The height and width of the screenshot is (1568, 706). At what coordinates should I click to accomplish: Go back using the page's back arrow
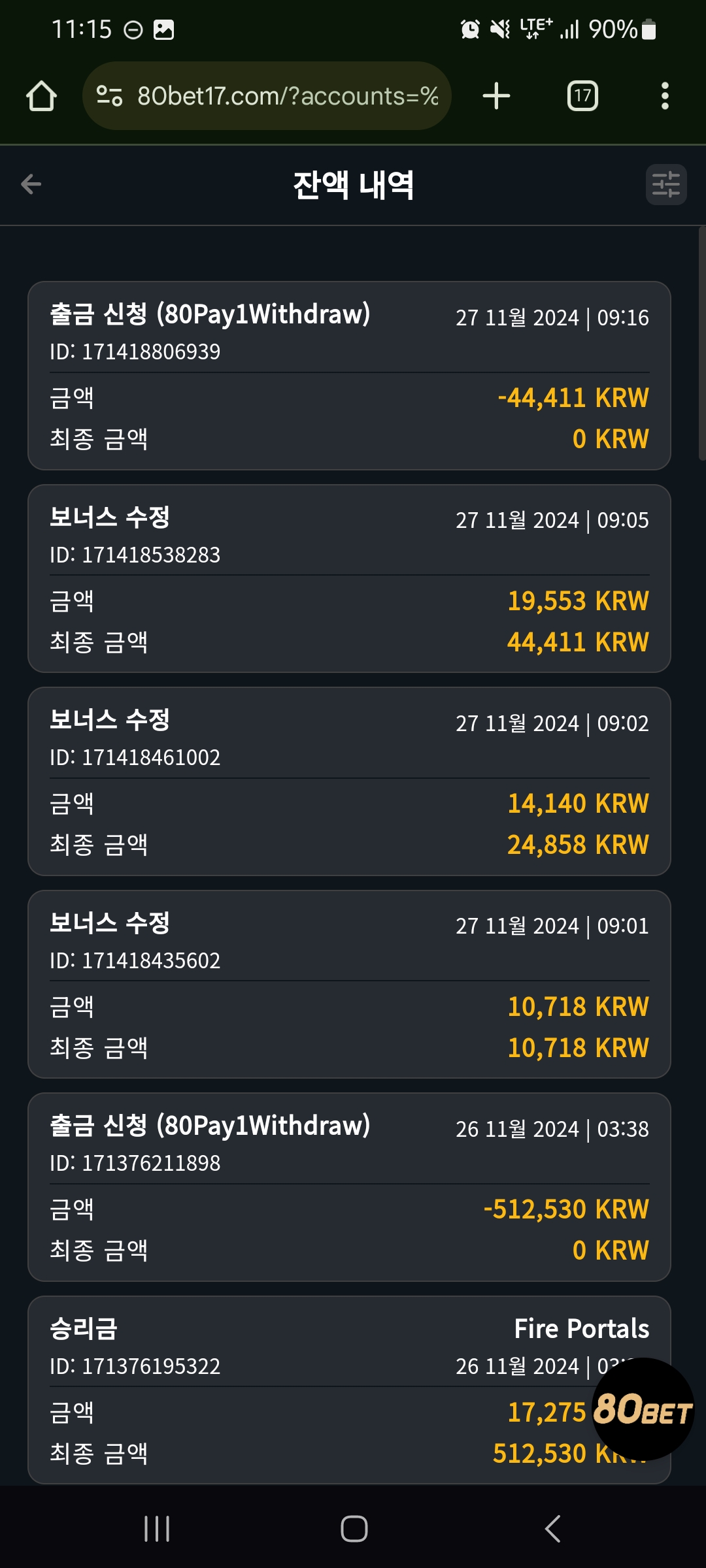31,185
